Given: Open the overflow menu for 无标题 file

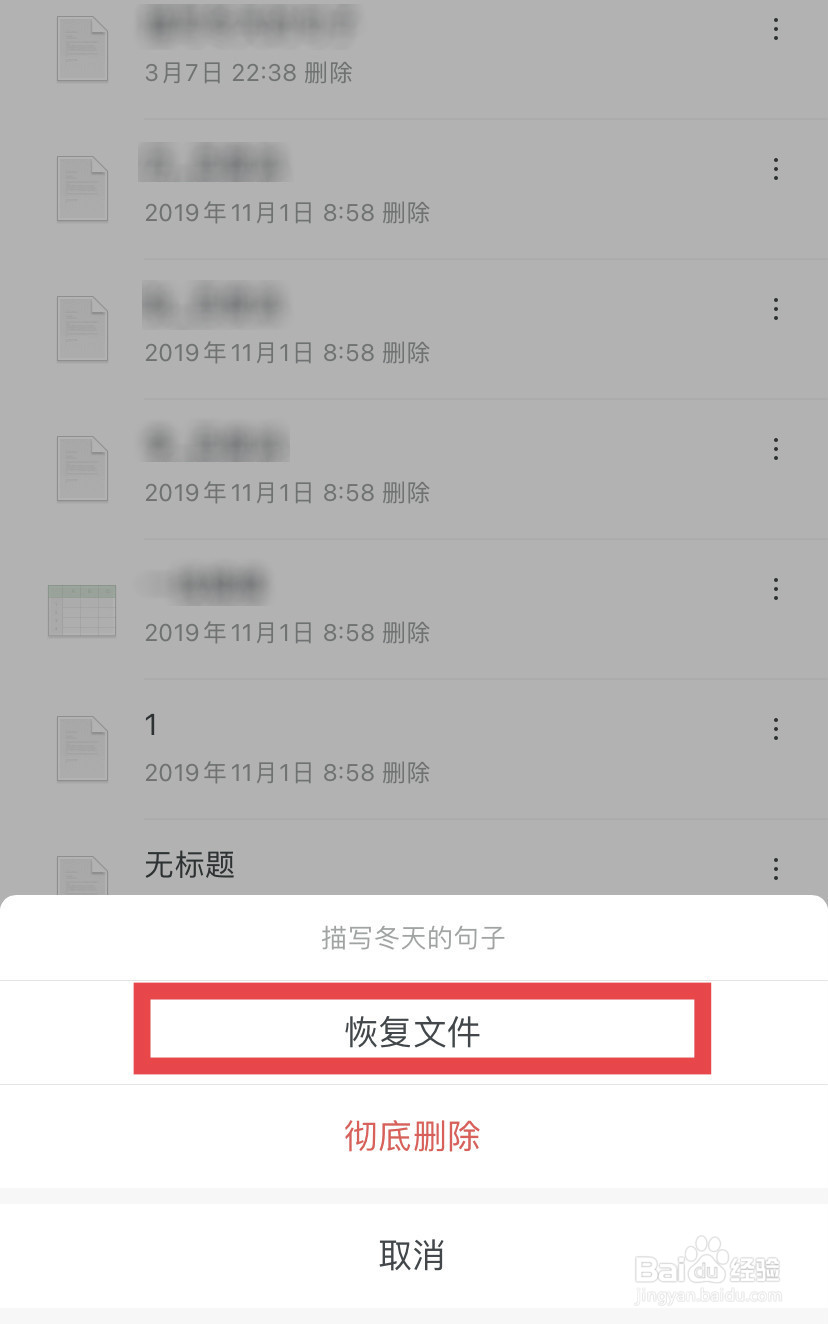Looking at the screenshot, I should pyautogui.click(x=776, y=869).
